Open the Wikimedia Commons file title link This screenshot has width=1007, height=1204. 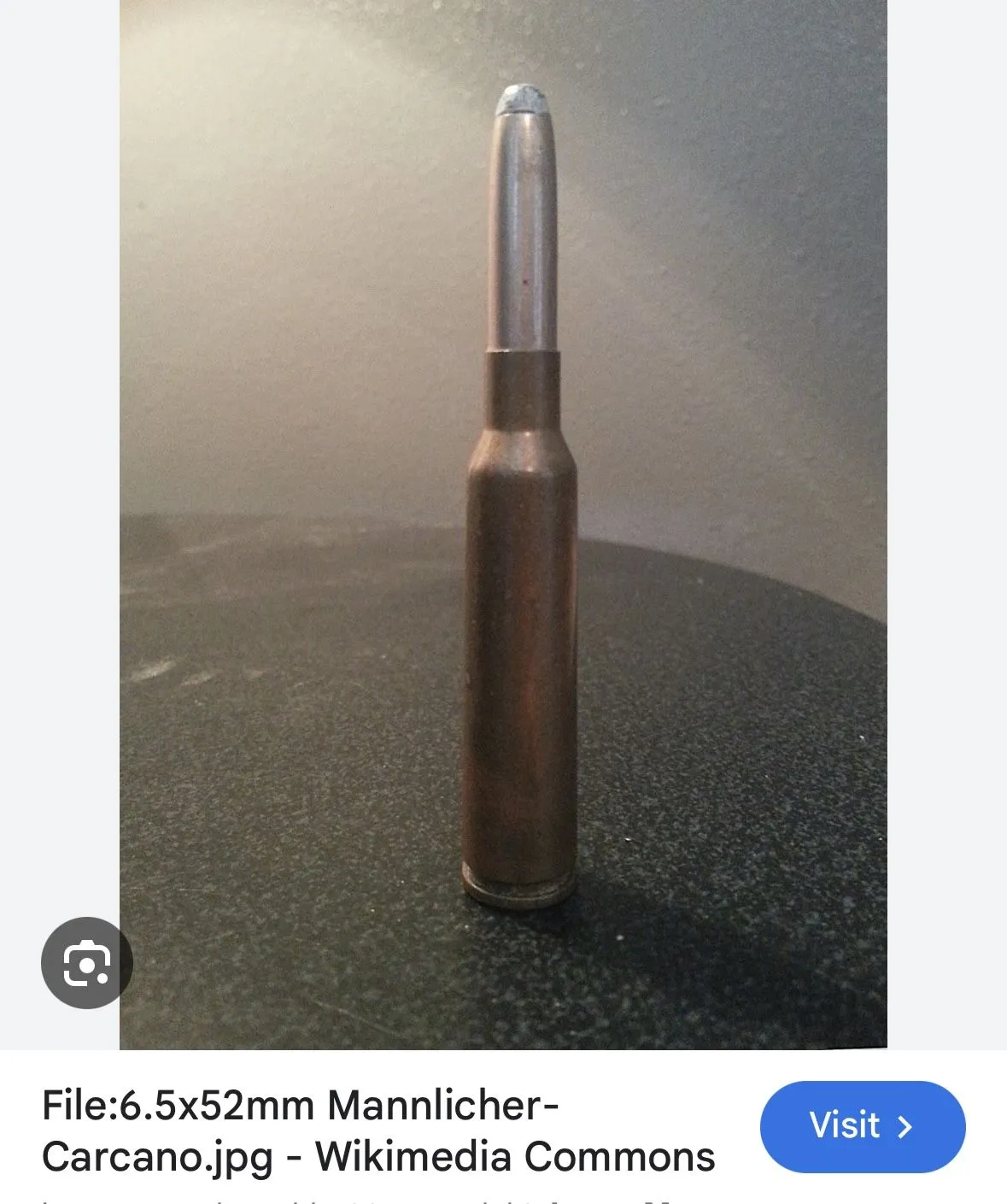(378, 1131)
